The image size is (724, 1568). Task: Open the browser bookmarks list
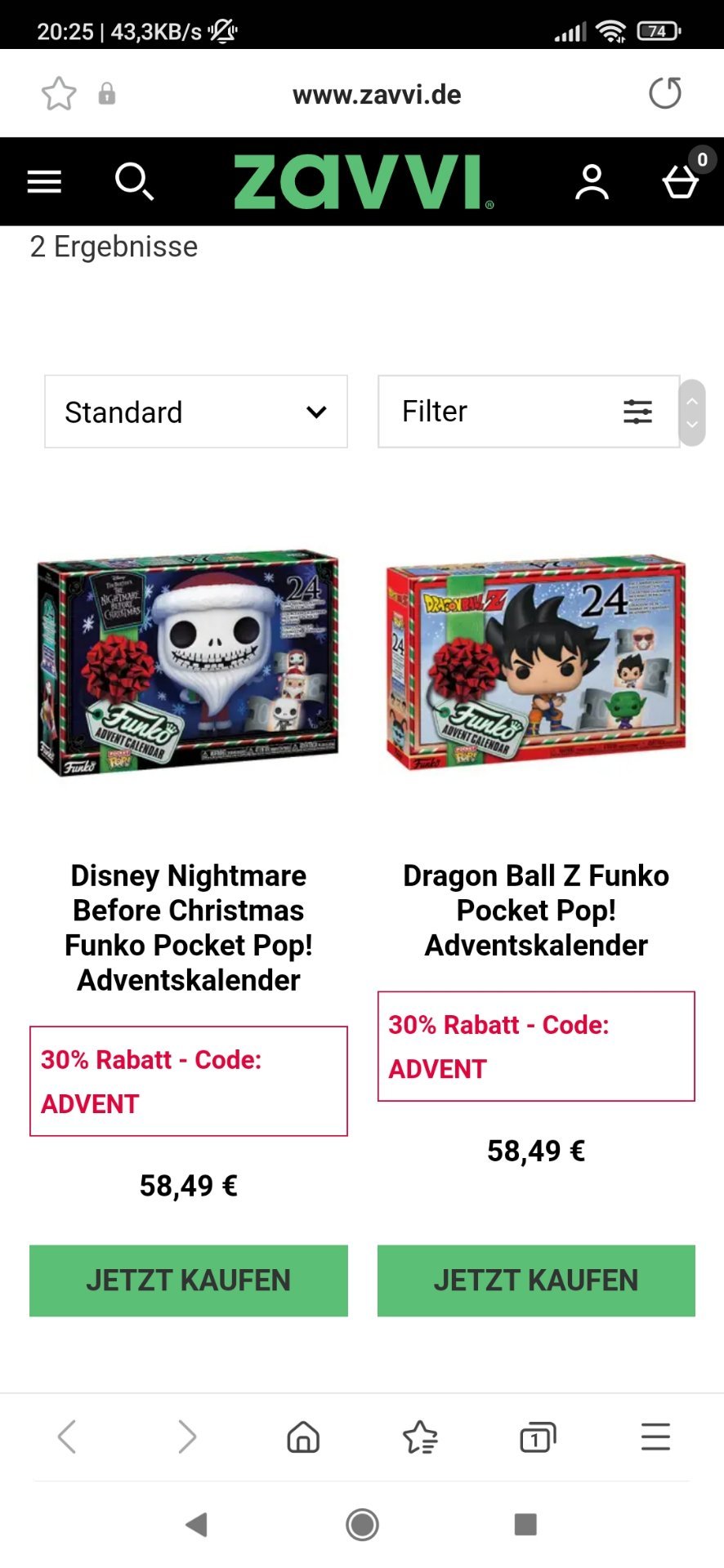pos(421,1437)
